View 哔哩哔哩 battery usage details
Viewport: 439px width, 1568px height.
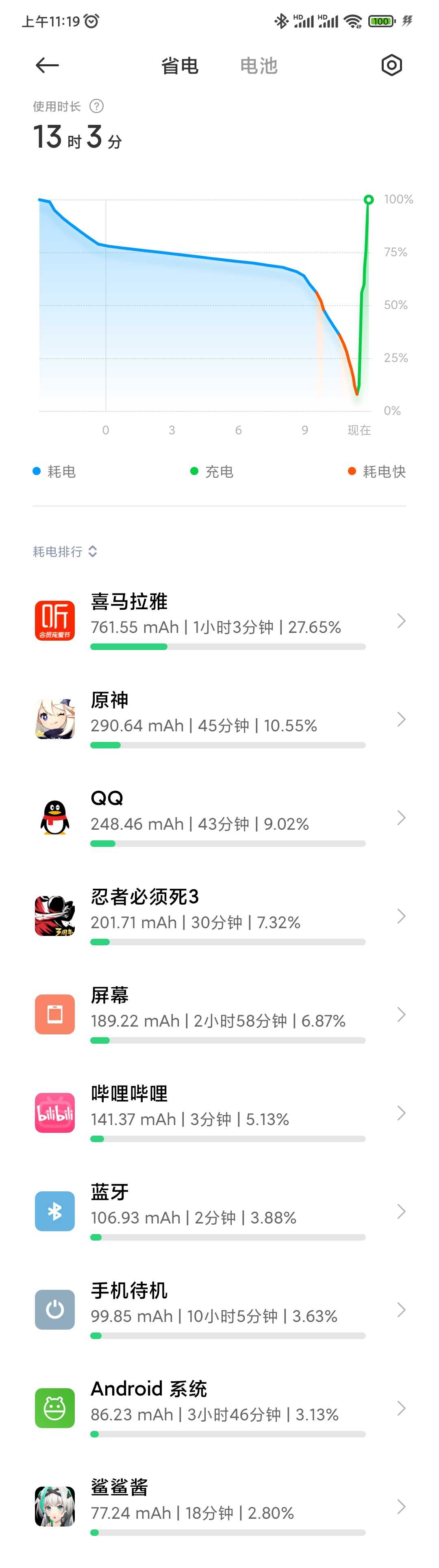tap(219, 1113)
